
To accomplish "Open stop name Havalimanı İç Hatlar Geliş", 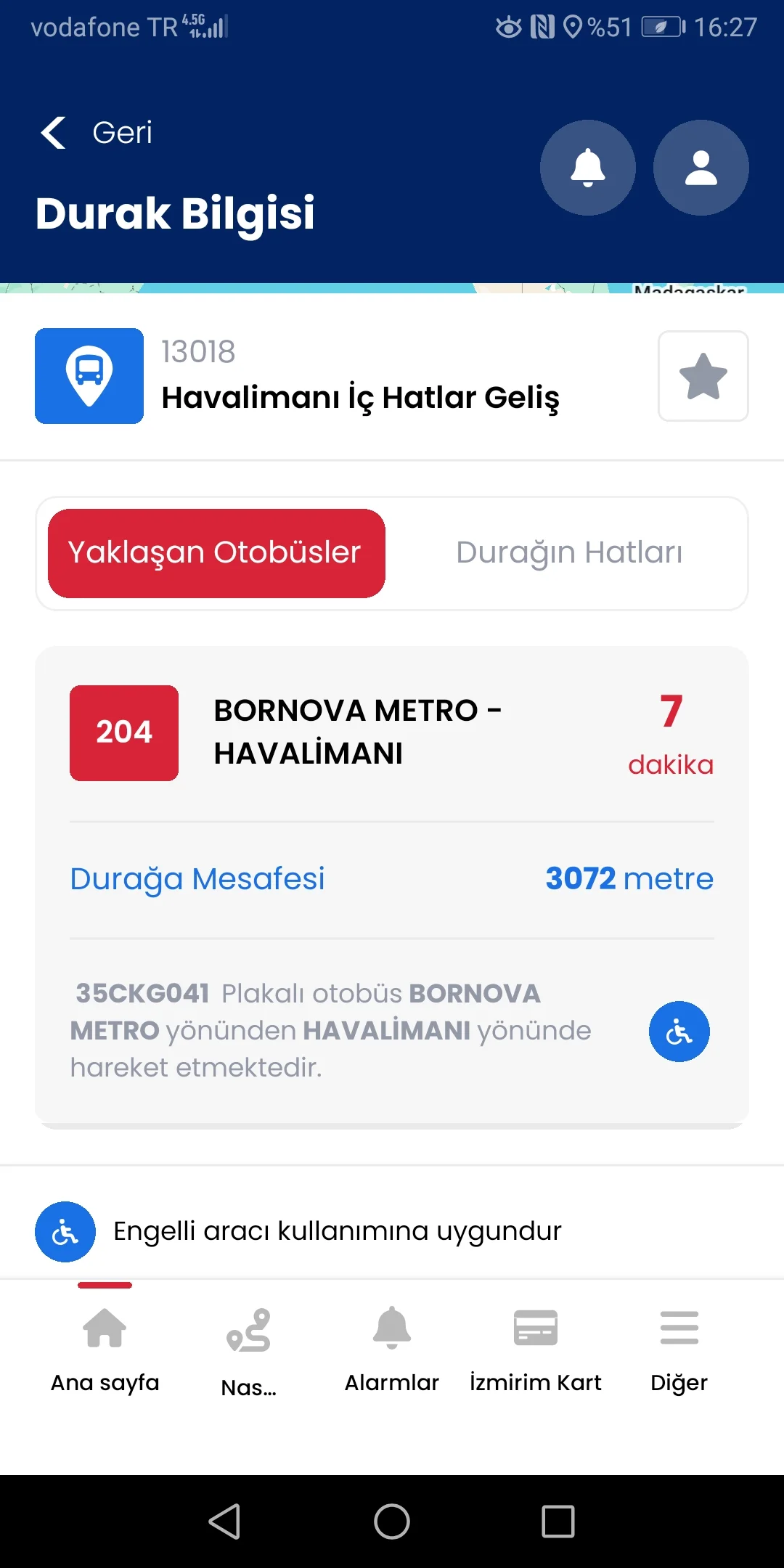I will [x=362, y=398].
